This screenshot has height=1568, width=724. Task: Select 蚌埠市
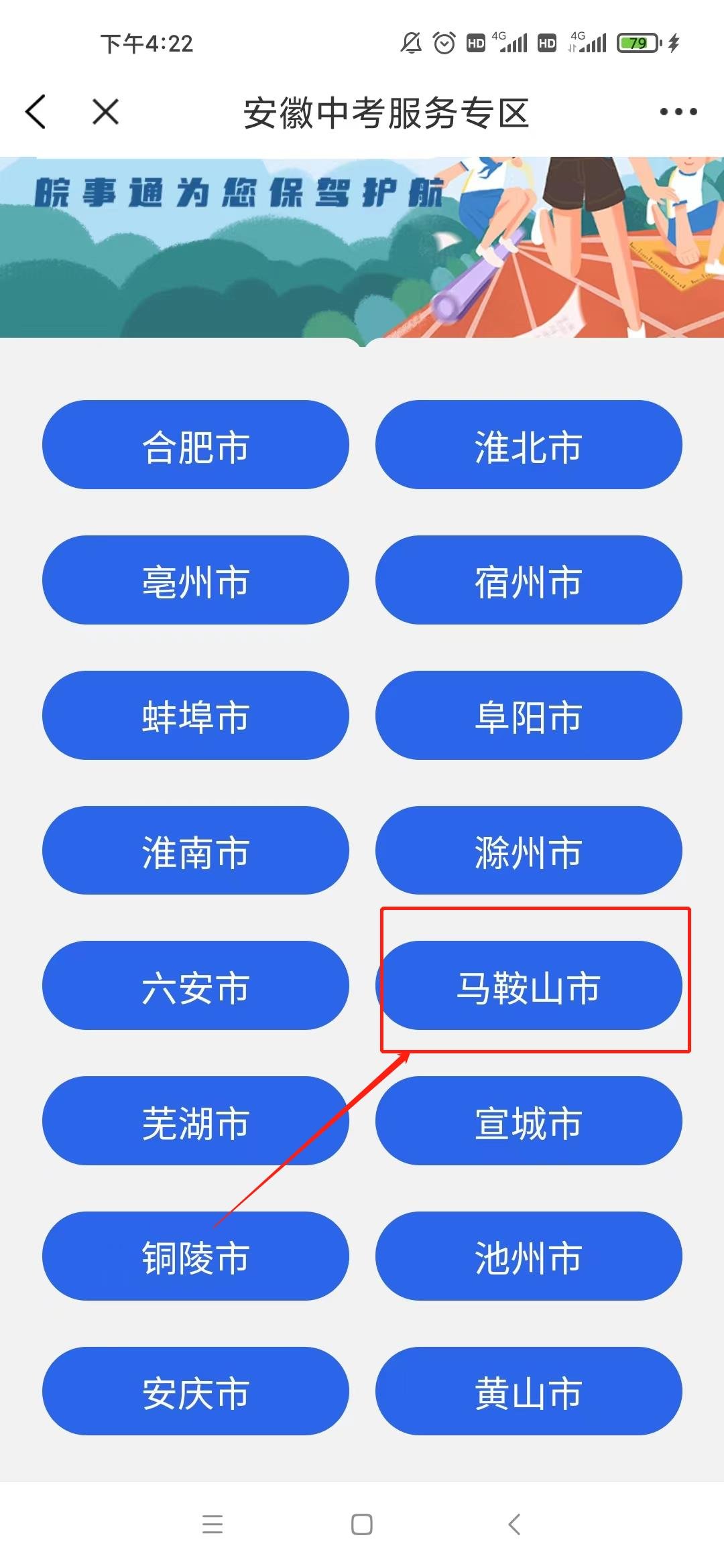[195, 715]
